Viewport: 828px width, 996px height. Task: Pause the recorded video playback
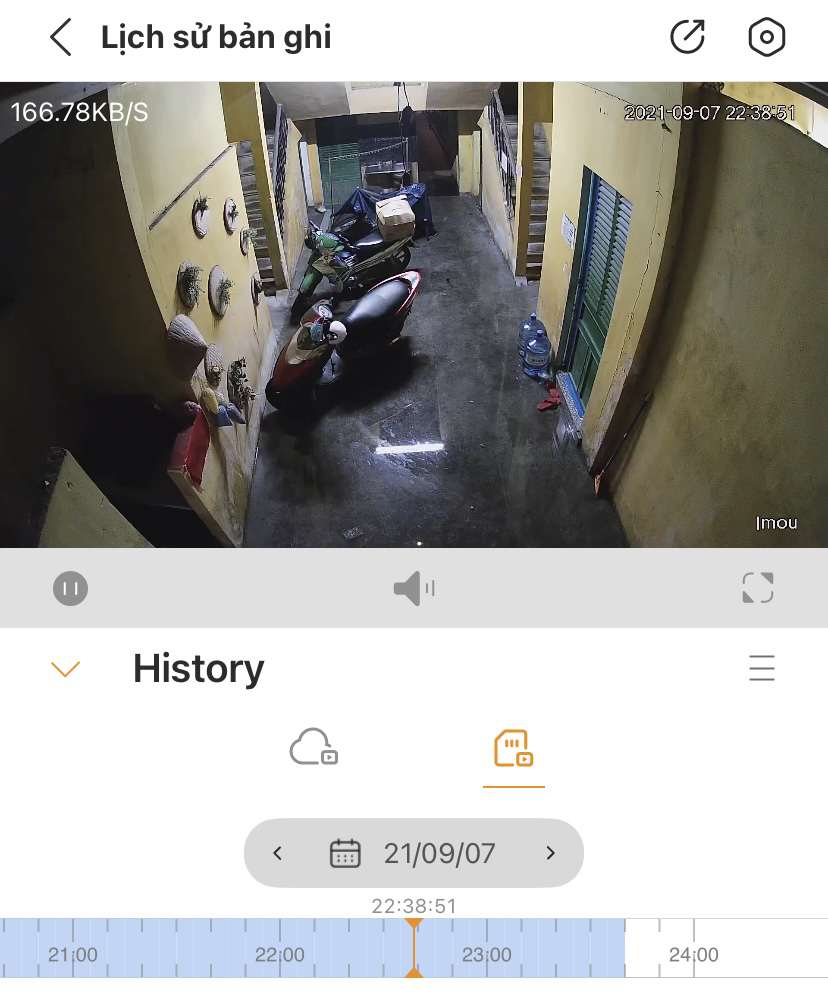pyautogui.click(x=70, y=588)
